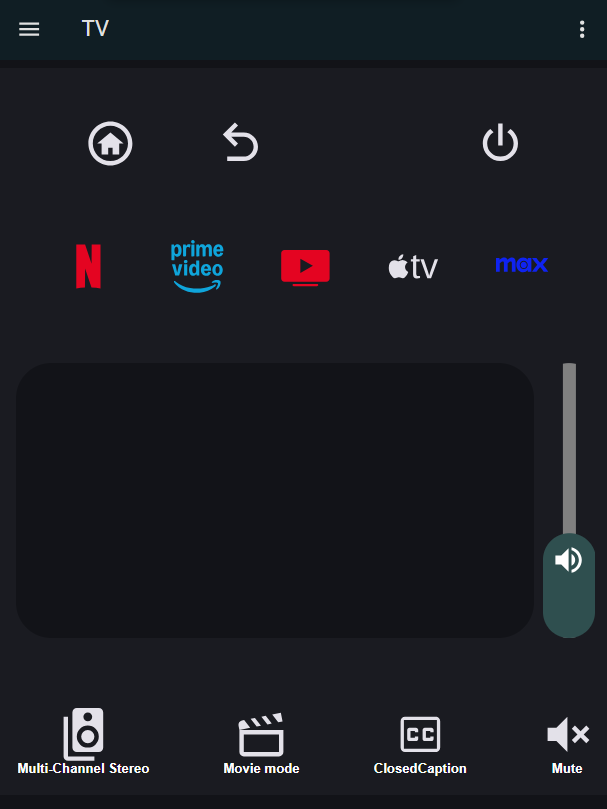Image resolution: width=607 pixels, height=809 pixels.
Task: Tap the touchpad area
Action: (x=274, y=500)
